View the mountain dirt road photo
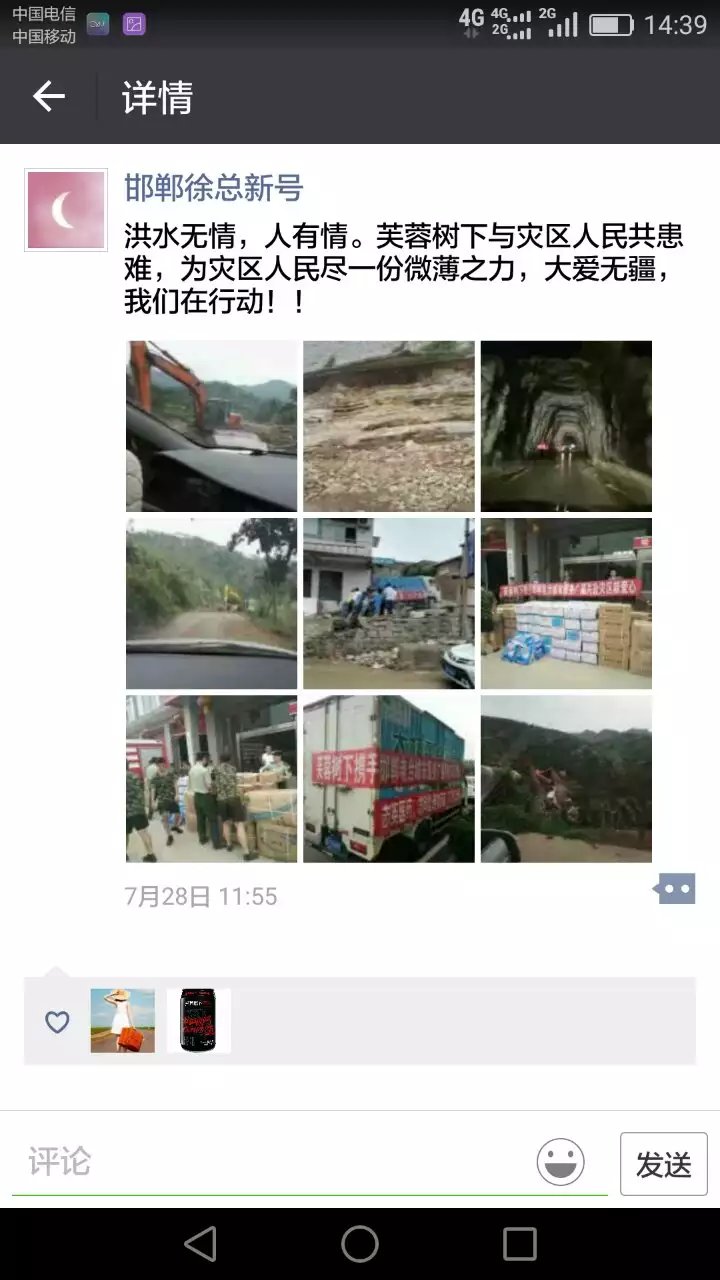720x1280 pixels. click(x=212, y=603)
